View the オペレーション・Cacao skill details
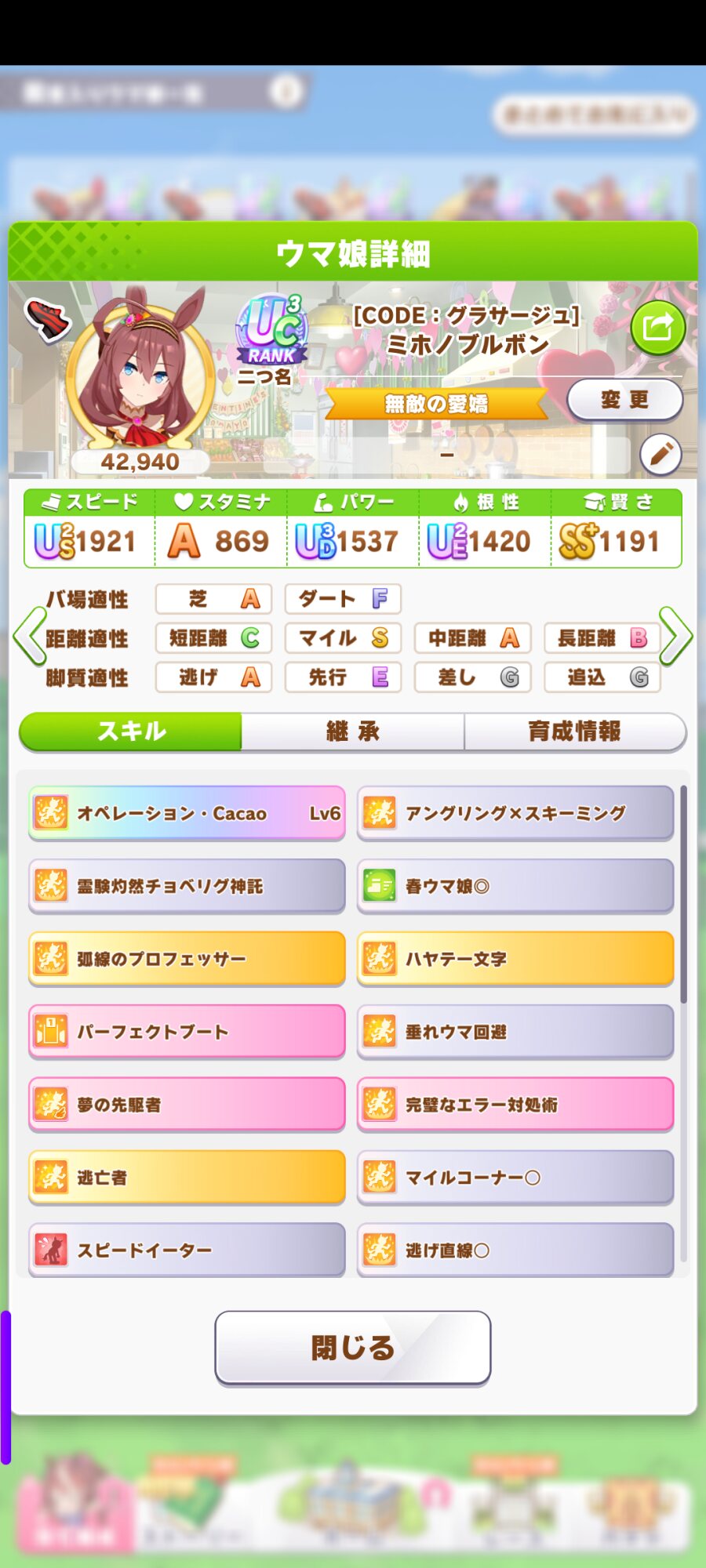706x1568 pixels. point(187,813)
